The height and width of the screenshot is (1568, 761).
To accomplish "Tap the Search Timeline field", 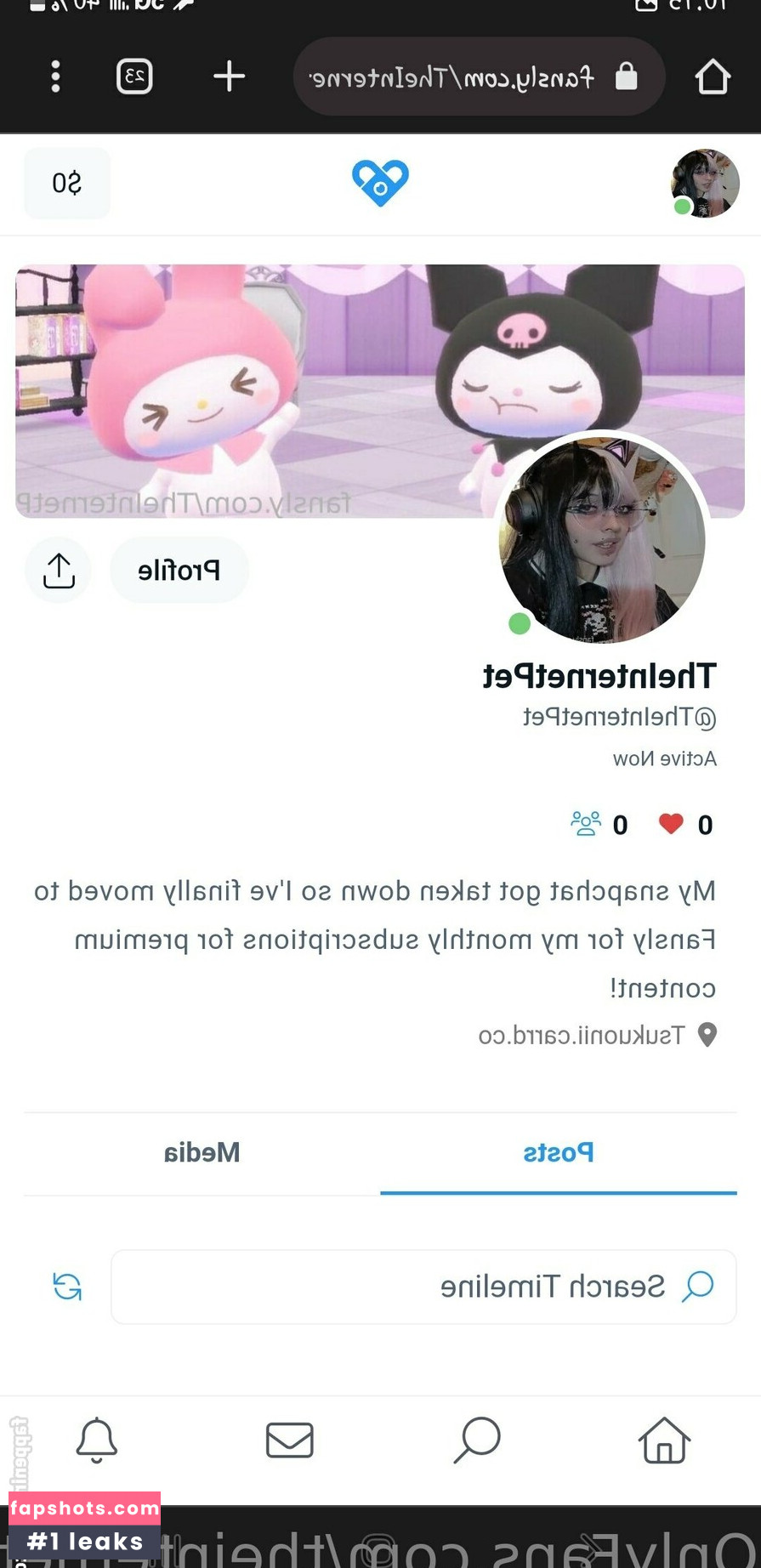I will pyautogui.click(x=423, y=1287).
